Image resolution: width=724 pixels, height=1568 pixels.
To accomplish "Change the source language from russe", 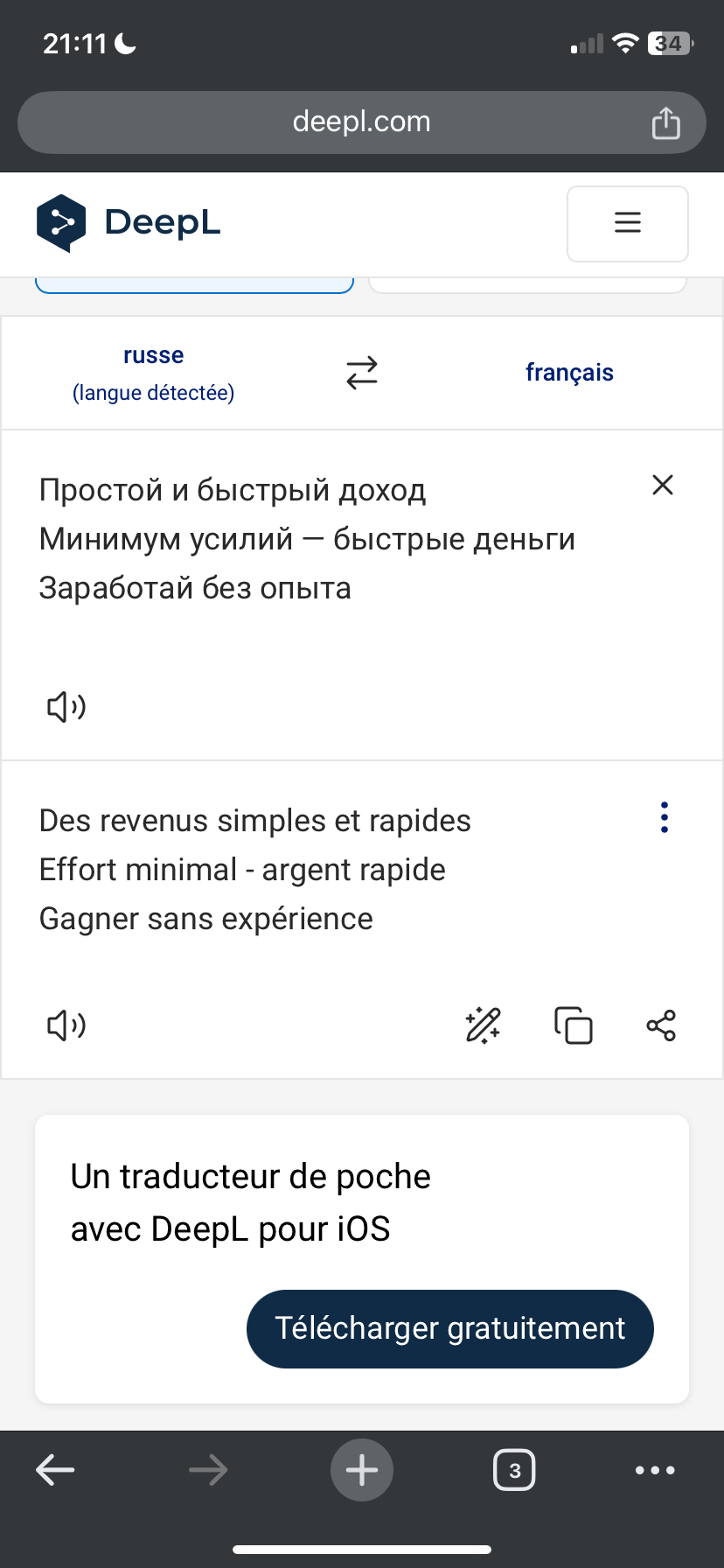I will pyautogui.click(x=153, y=374).
